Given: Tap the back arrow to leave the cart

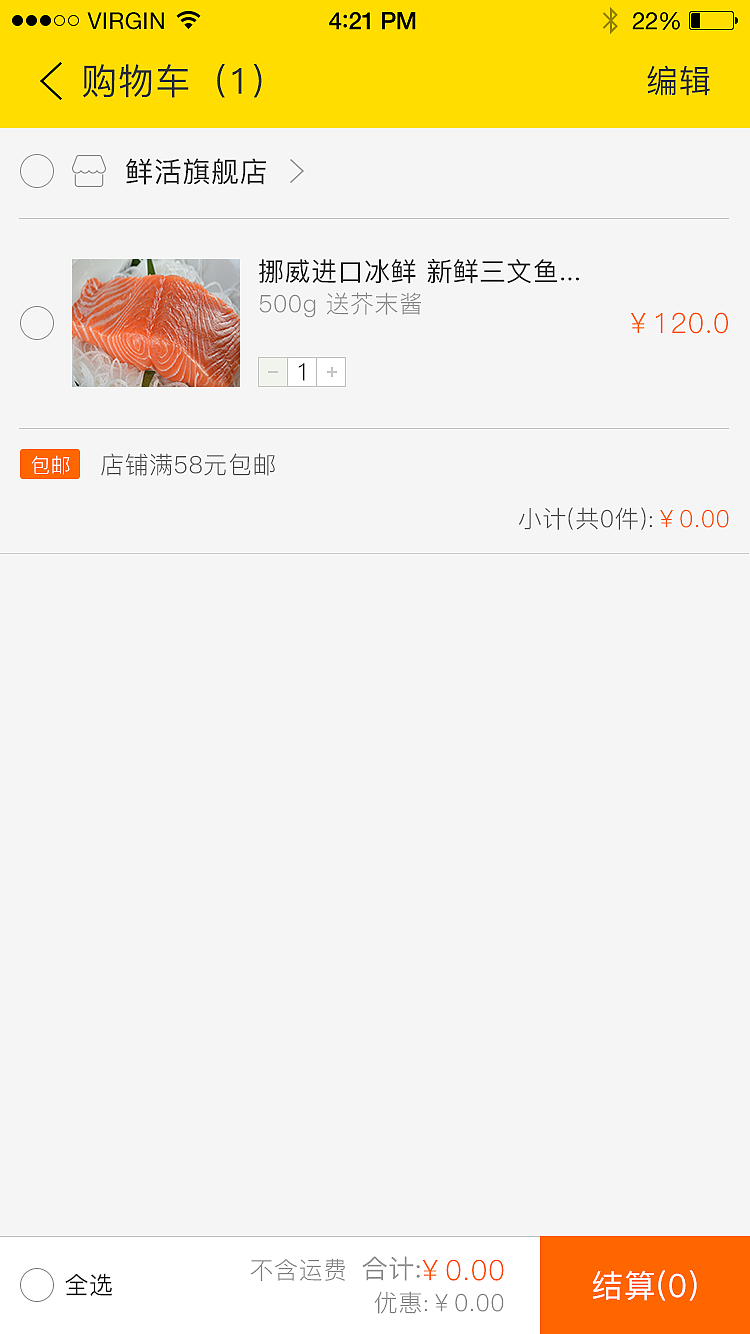Looking at the screenshot, I should (49, 81).
